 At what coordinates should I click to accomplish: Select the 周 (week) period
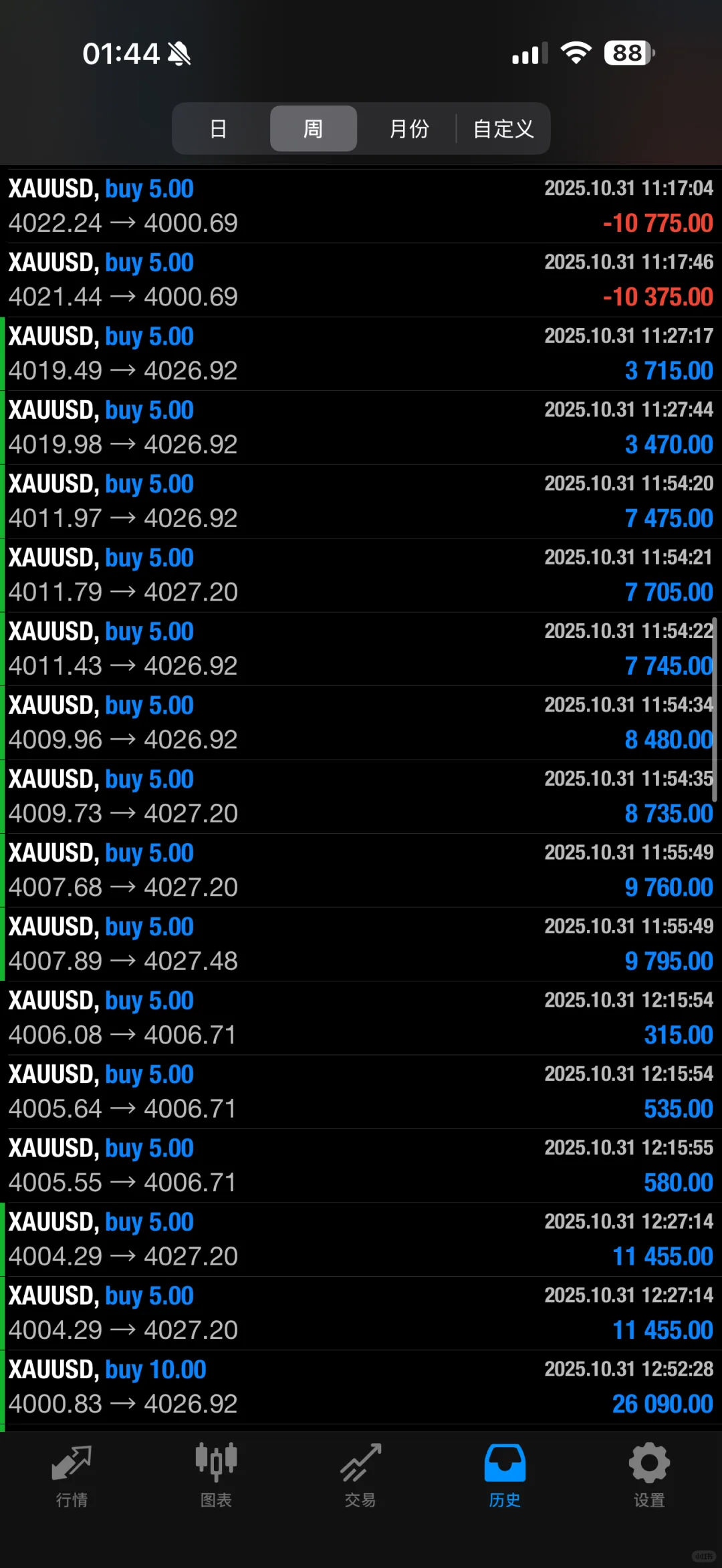pyautogui.click(x=313, y=128)
